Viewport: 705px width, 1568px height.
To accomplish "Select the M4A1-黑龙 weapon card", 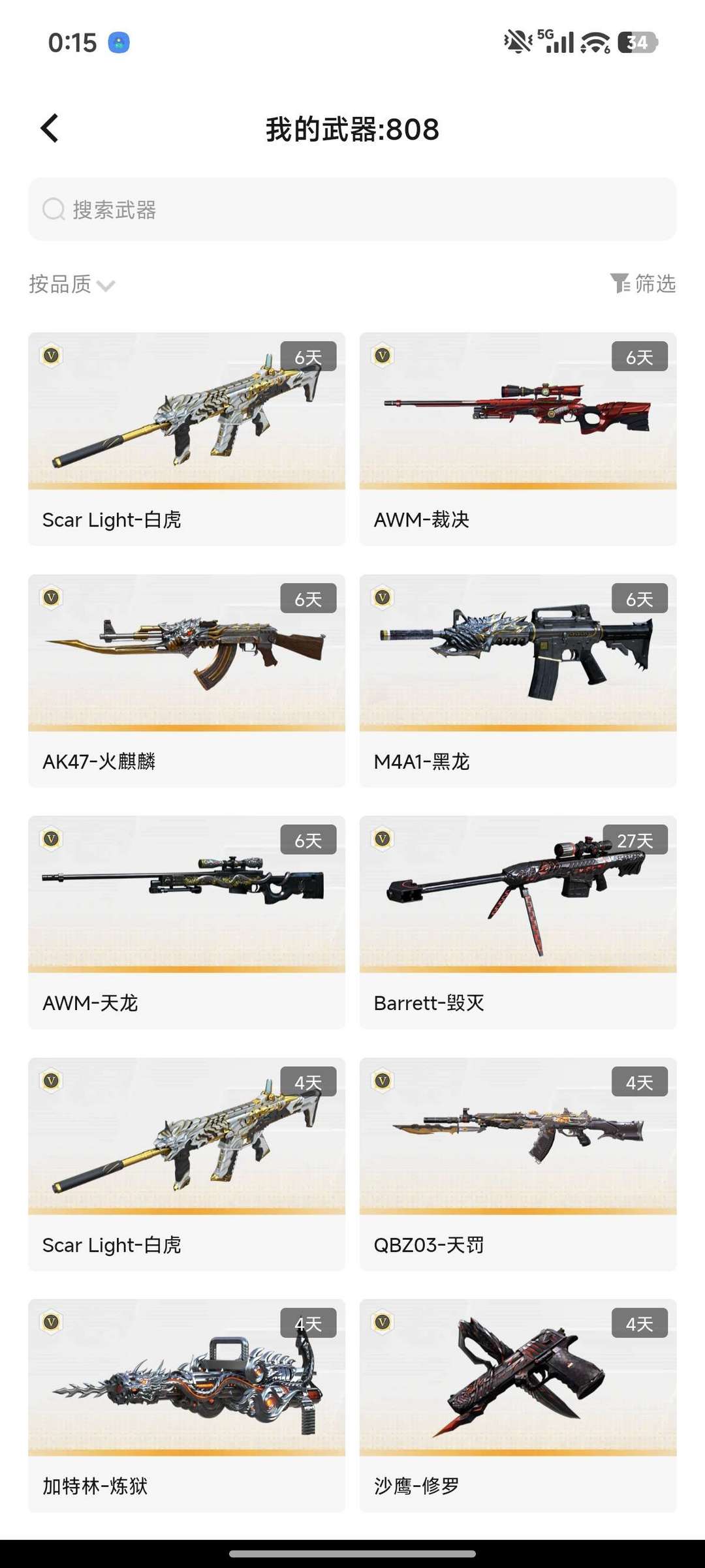I will pyautogui.click(x=518, y=680).
